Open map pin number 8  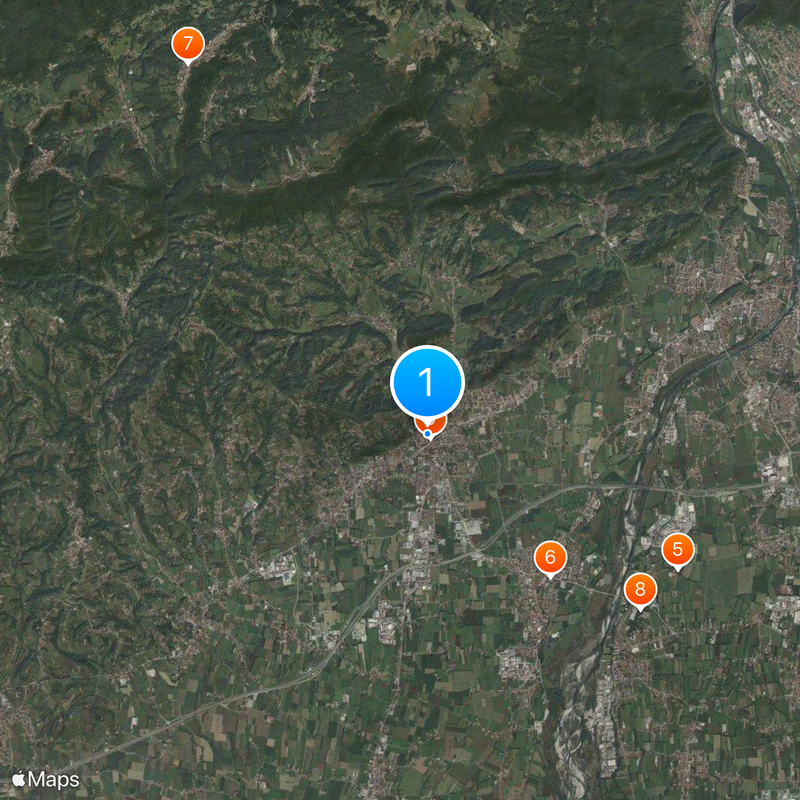tap(640, 589)
